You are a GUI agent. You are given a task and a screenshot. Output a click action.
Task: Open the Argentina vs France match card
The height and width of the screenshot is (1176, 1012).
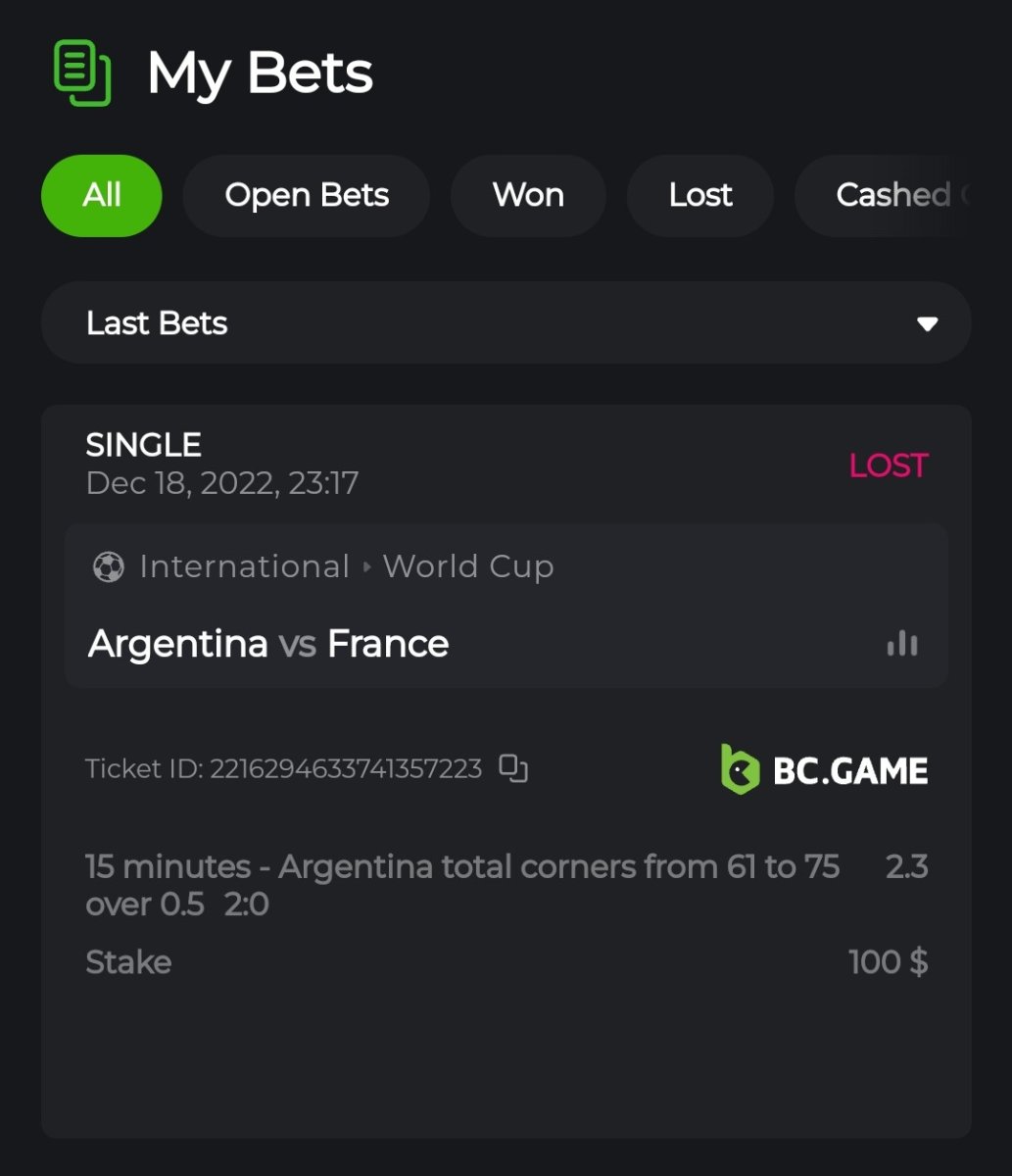click(268, 644)
